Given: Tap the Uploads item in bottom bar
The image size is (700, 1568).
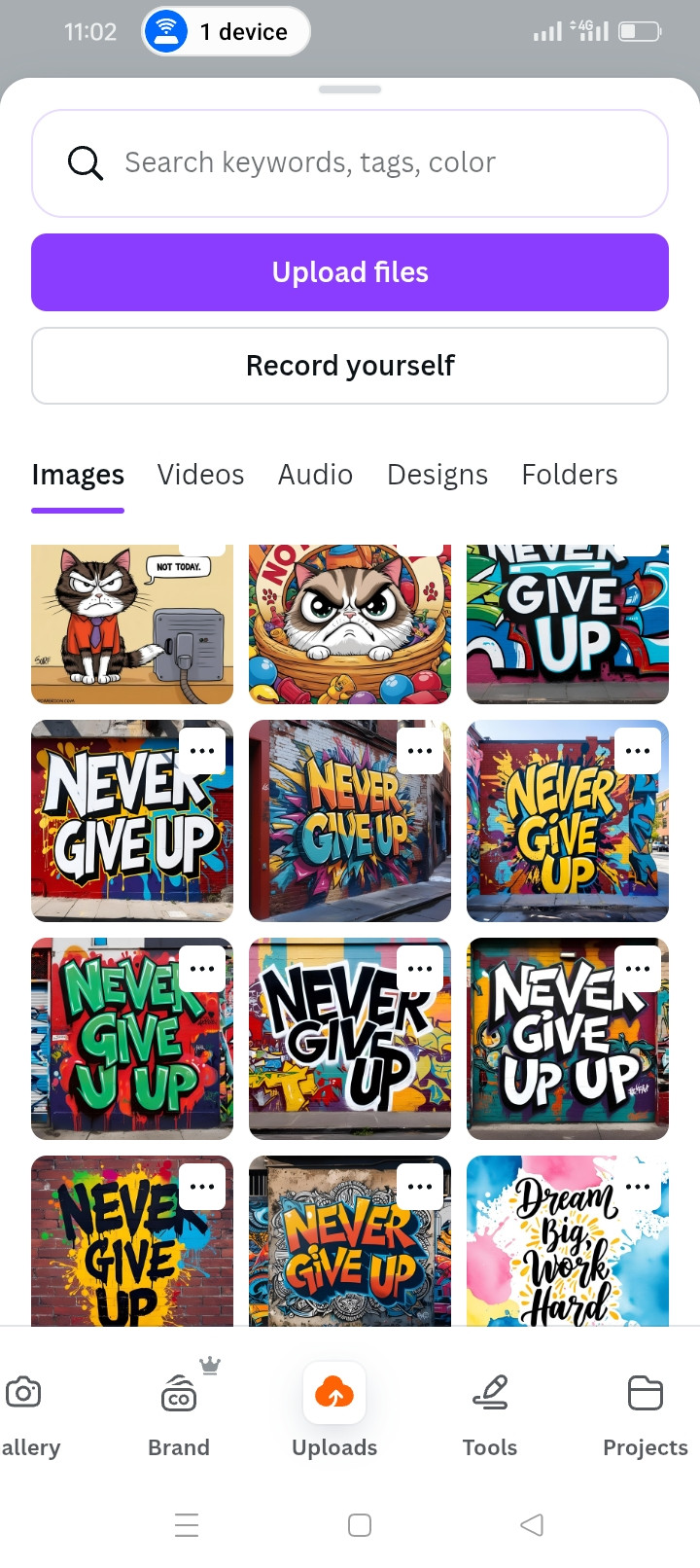Looking at the screenshot, I should click(334, 1410).
